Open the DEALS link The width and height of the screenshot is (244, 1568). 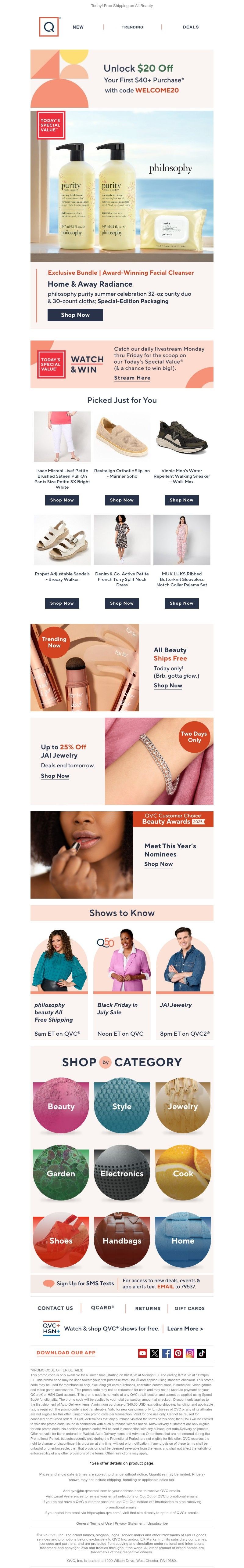tap(190, 27)
